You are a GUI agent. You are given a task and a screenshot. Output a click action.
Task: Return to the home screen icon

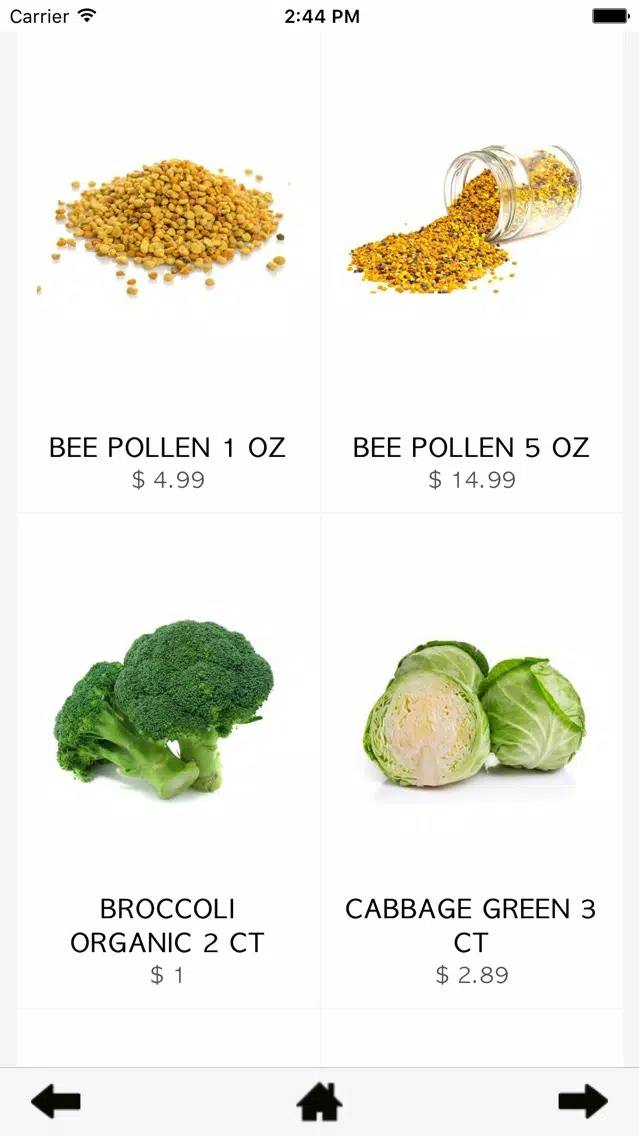pos(320,1102)
